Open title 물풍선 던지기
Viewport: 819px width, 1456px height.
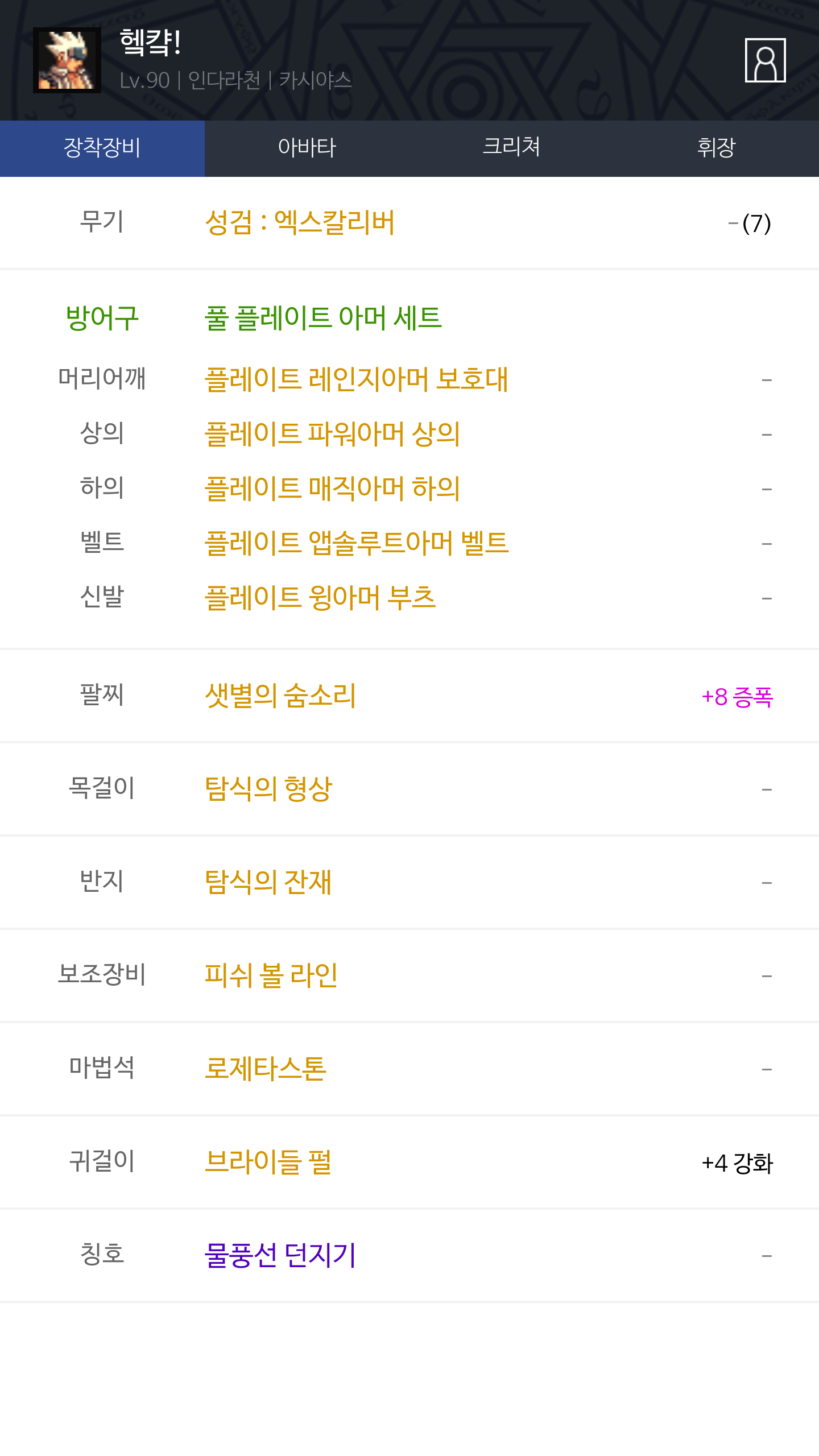coord(280,1255)
